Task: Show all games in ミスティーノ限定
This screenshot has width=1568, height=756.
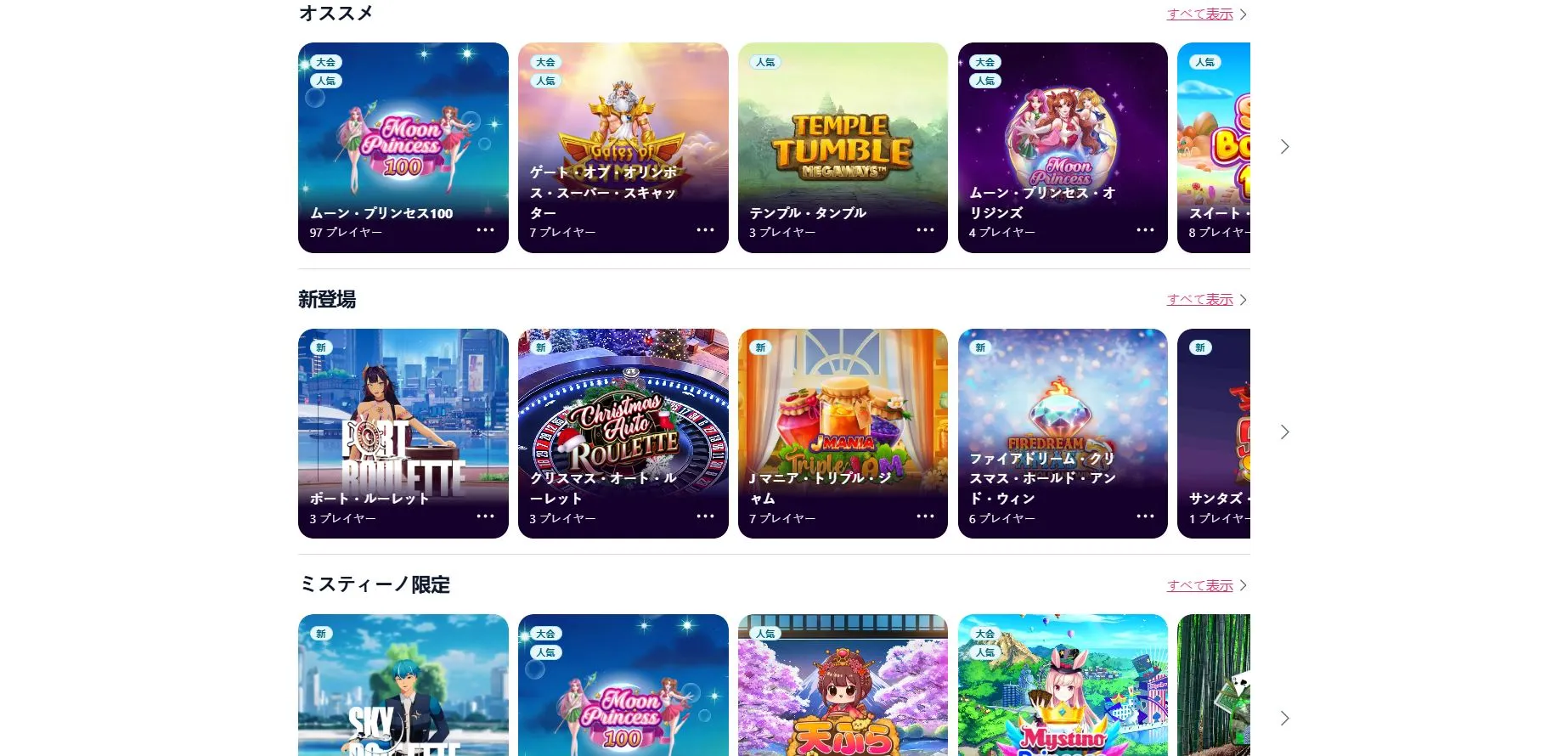Action: (x=1199, y=586)
